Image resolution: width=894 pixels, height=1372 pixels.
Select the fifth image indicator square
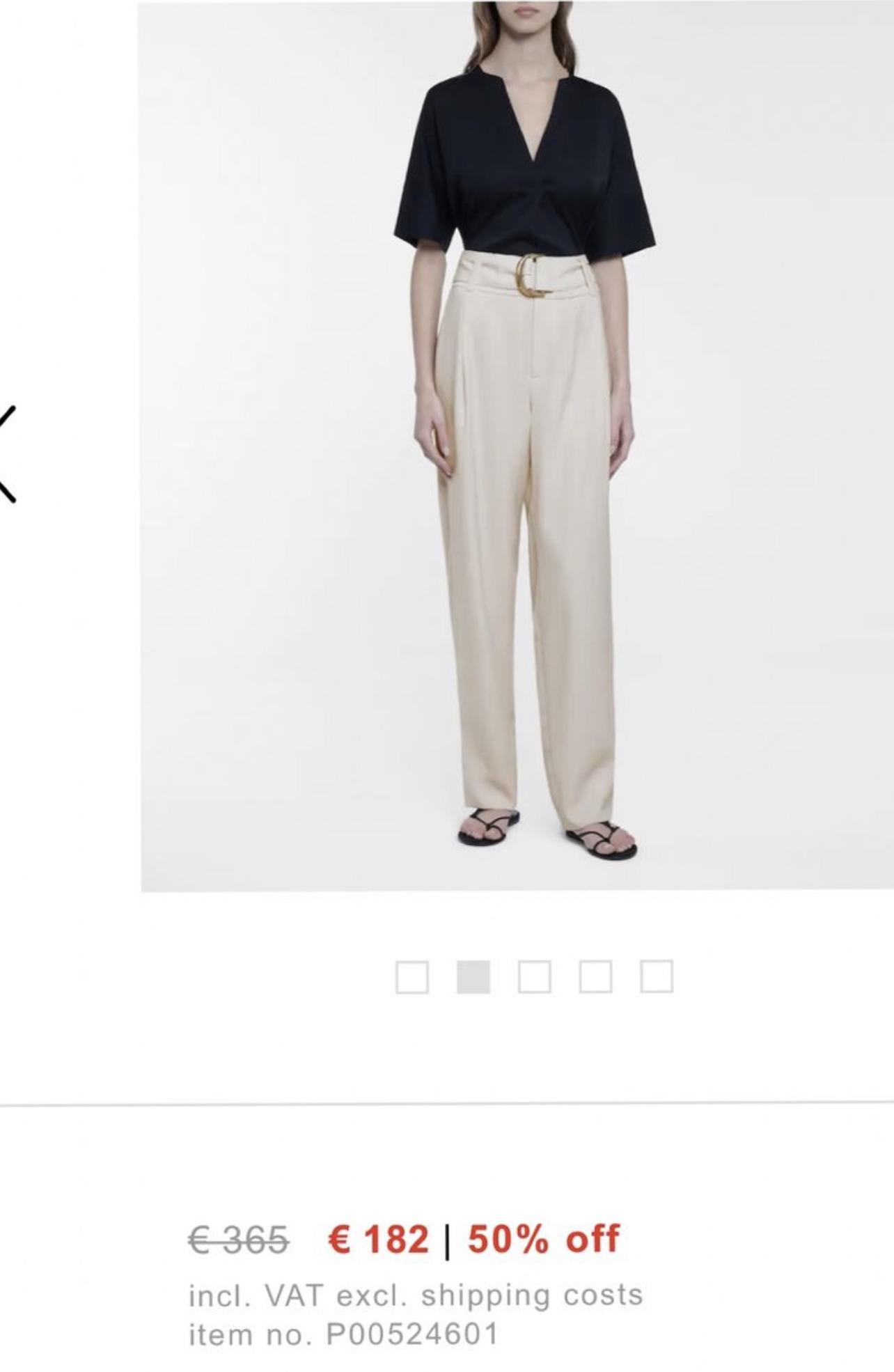coord(657,976)
